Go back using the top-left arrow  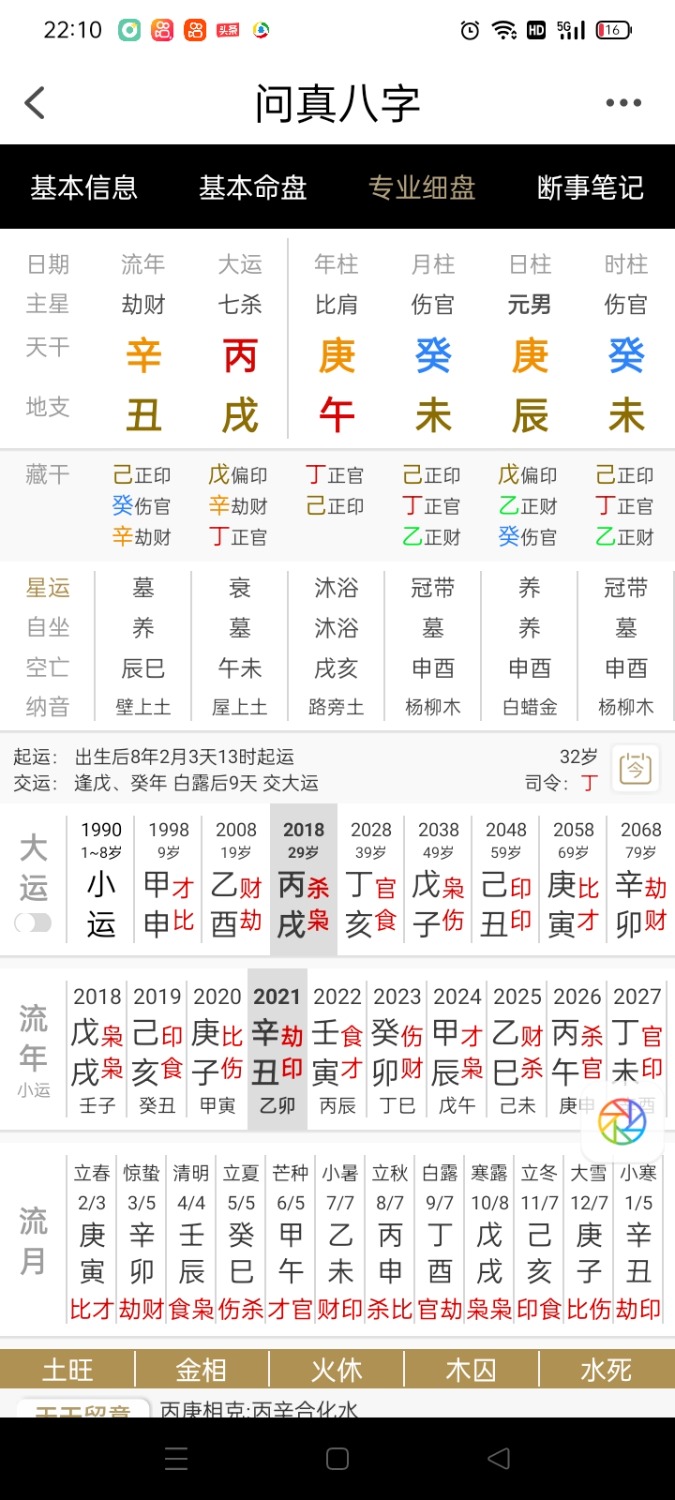(x=36, y=103)
